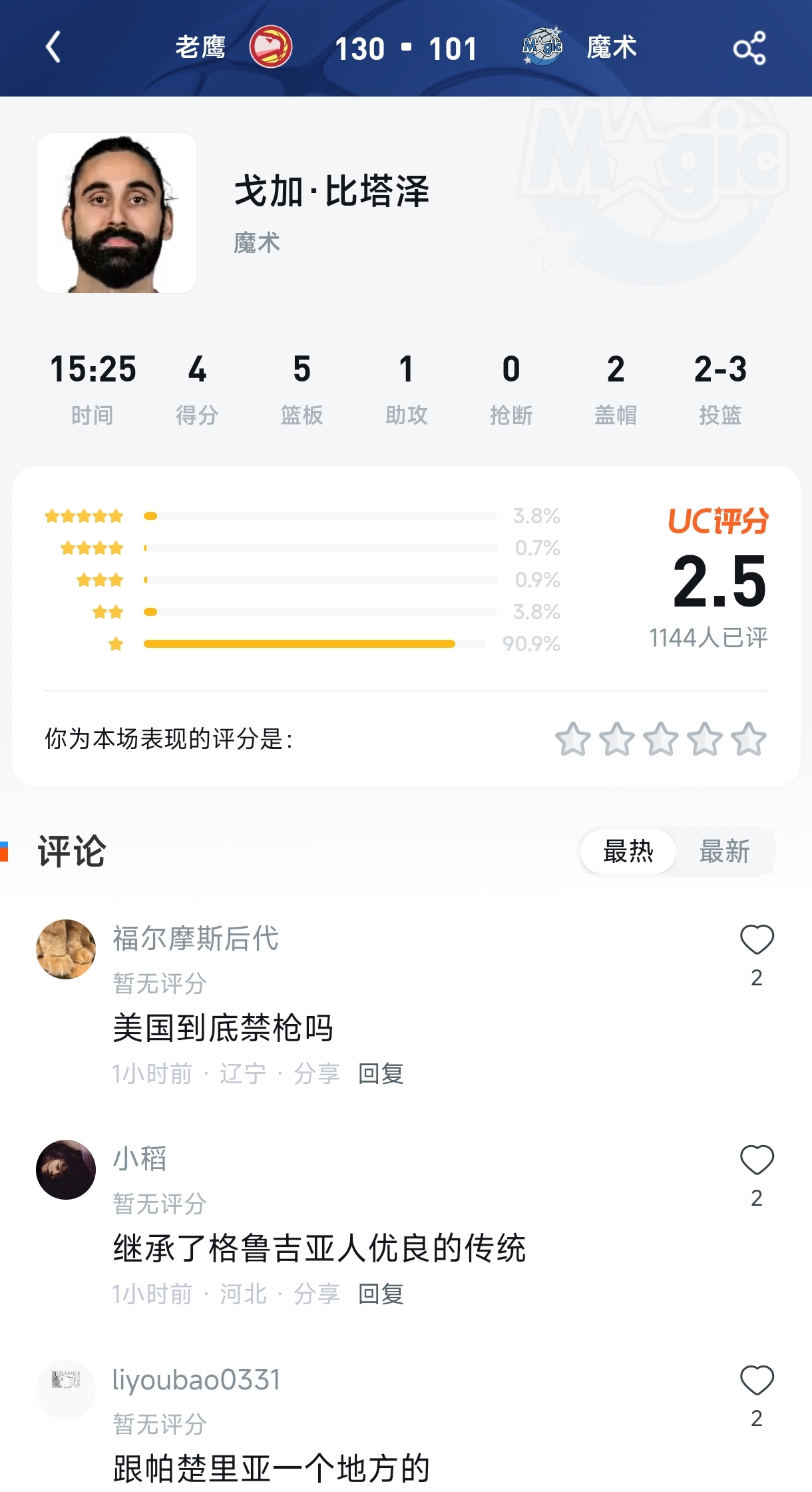Share this player rating page
The width and height of the screenshot is (812, 1492).
coord(749,48)
